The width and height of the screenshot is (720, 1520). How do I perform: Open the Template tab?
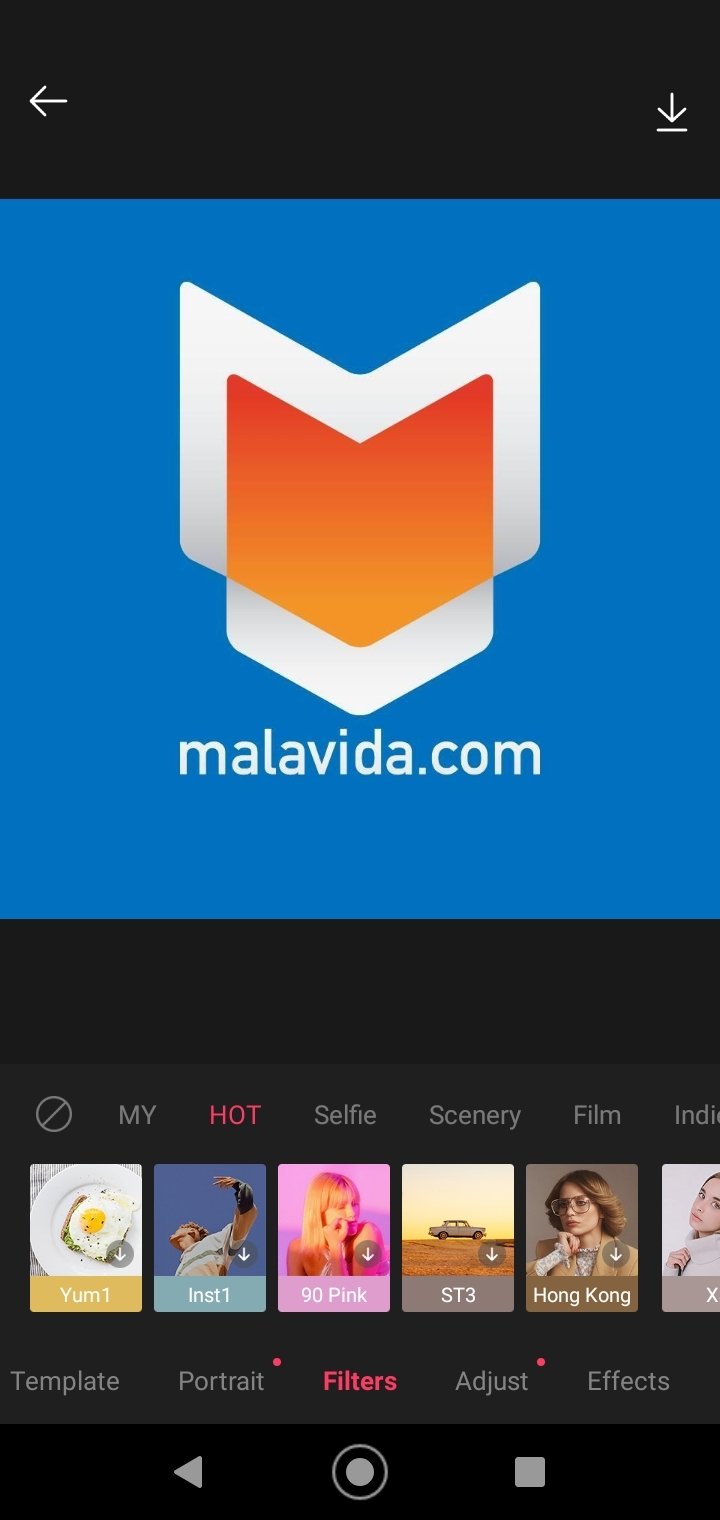(65, 1381)
